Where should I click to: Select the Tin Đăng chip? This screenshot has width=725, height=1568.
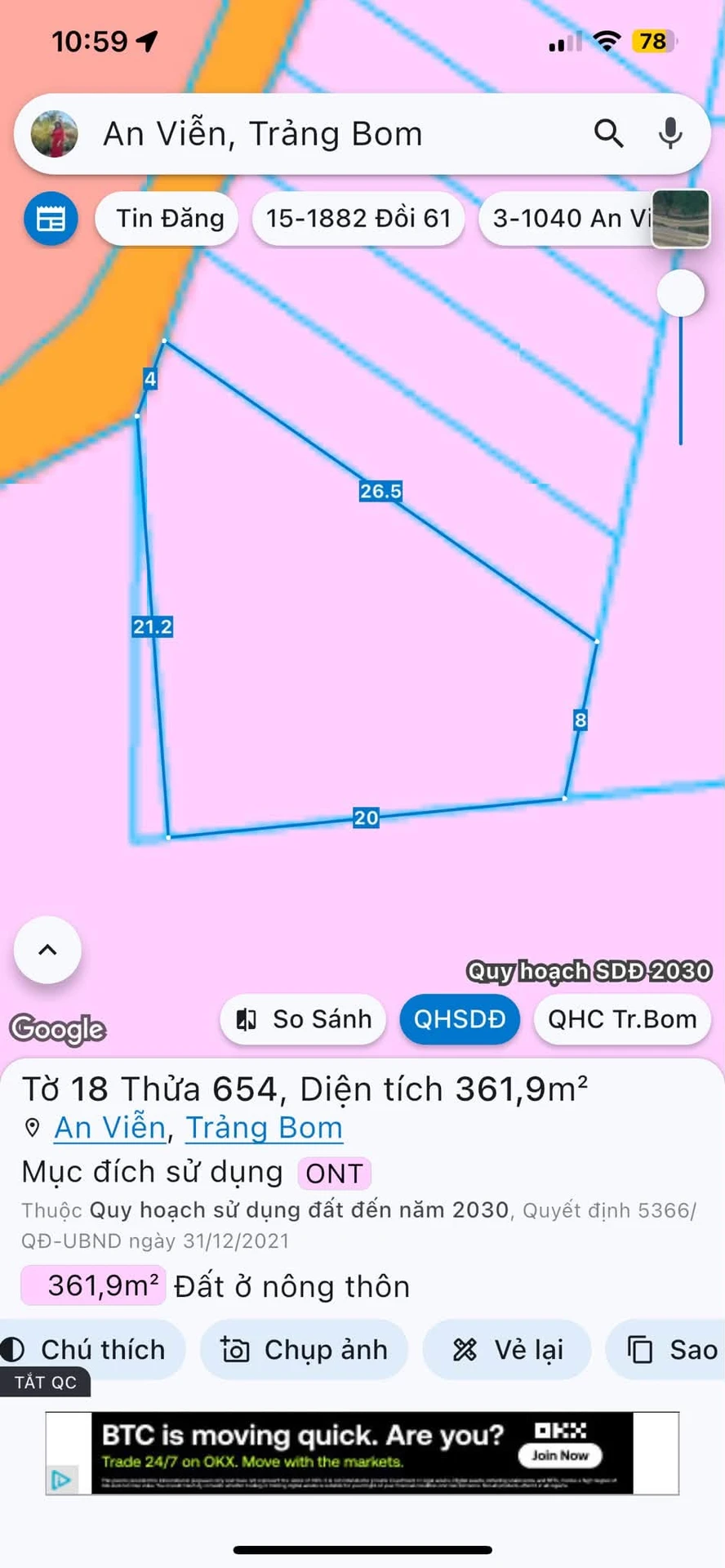168,219
